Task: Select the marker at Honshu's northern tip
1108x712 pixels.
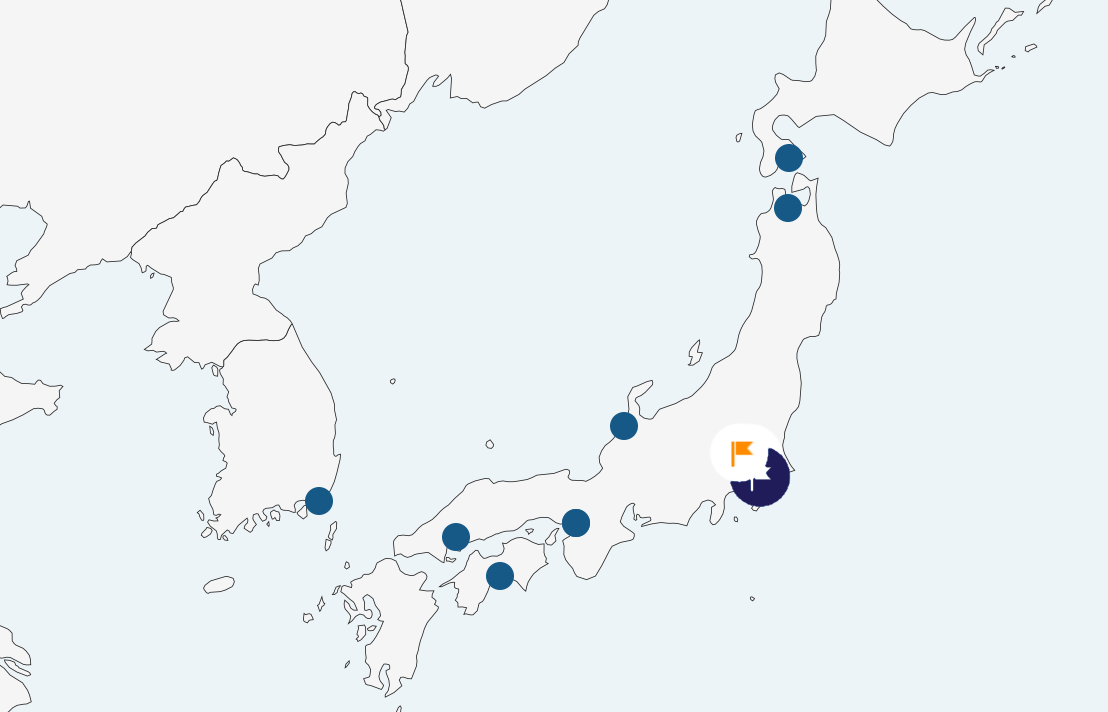Action: [x=788, y=208]
